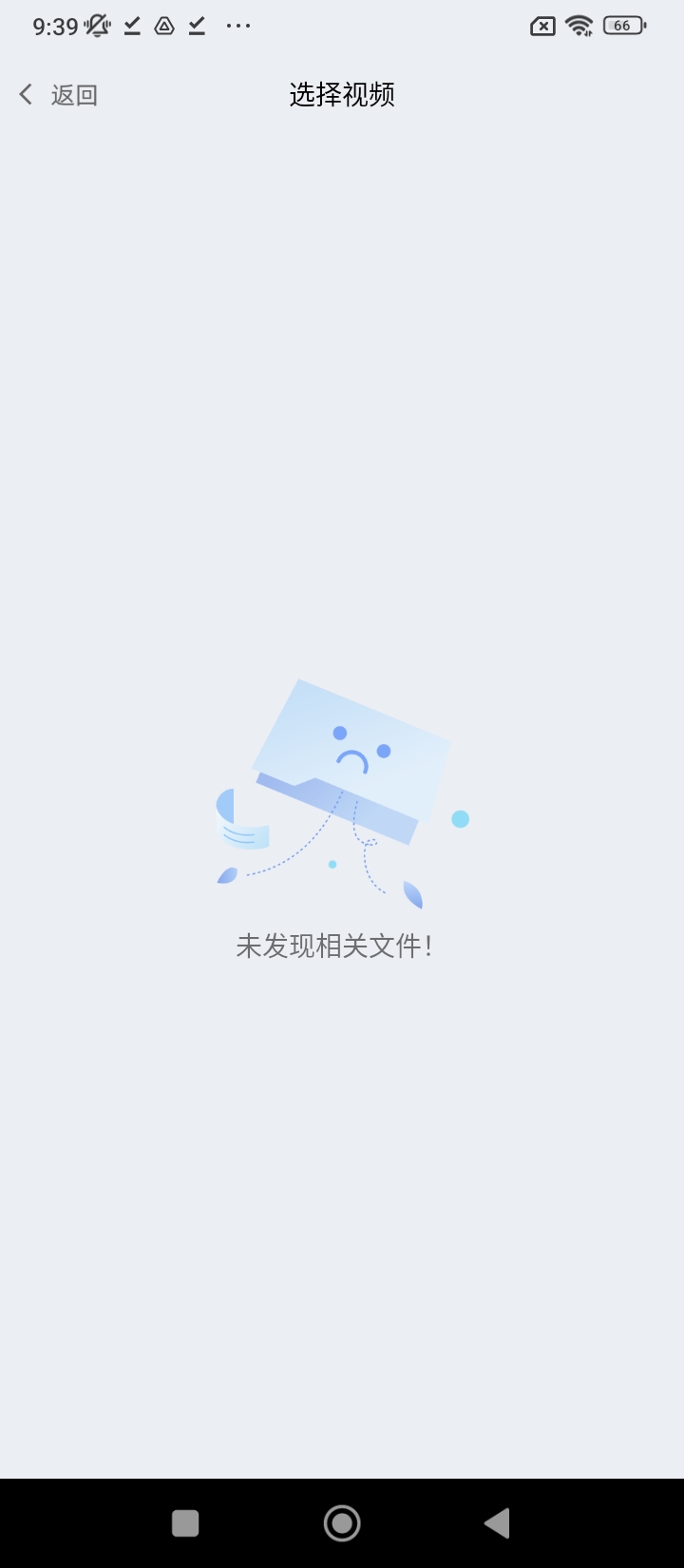
Task: Tap the system back triangle
Action: click(x=497, y=1523)
